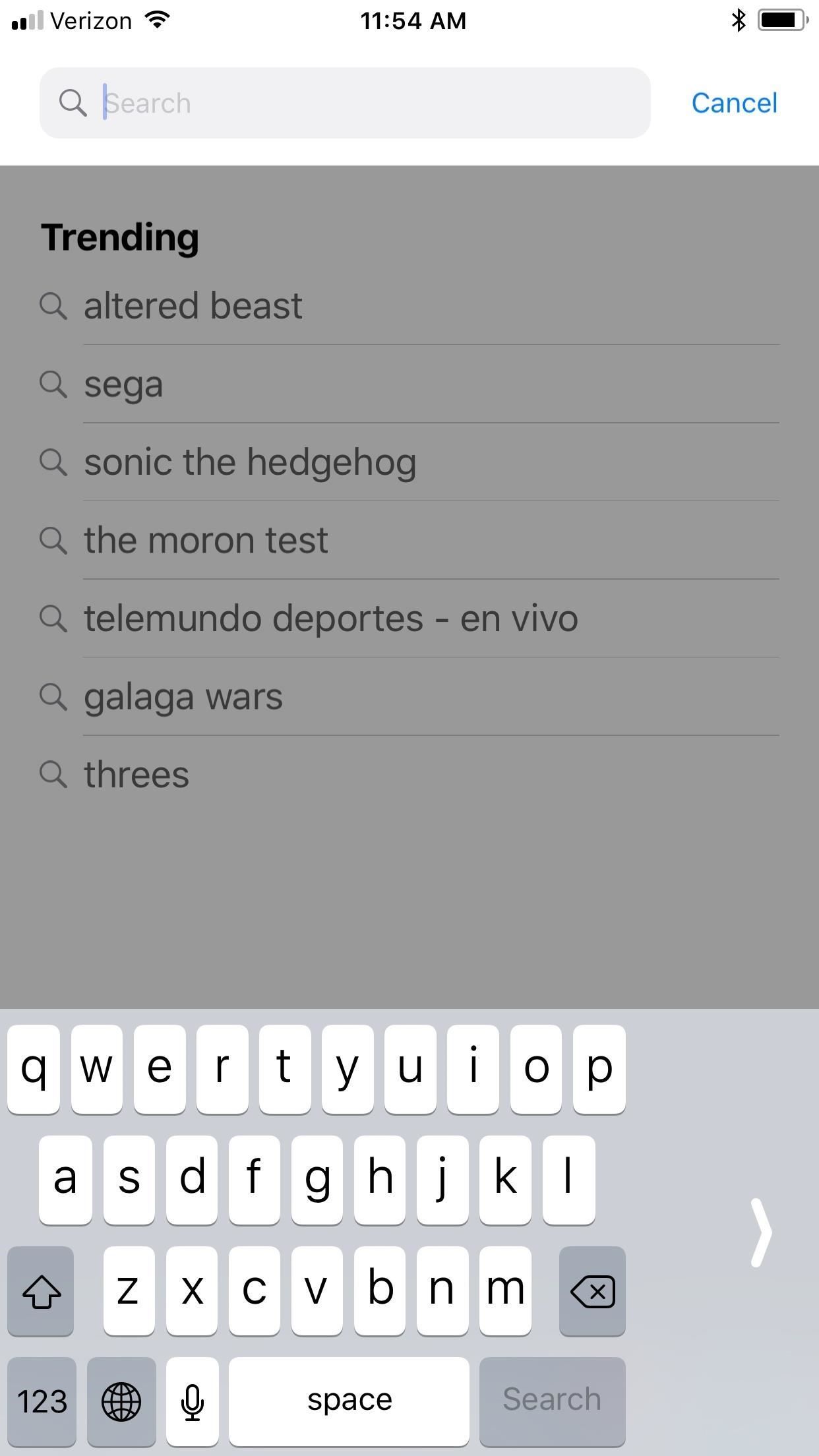819x1456 pixels.
Task: Select trending search altered beast
Action: tap(193, 307)
